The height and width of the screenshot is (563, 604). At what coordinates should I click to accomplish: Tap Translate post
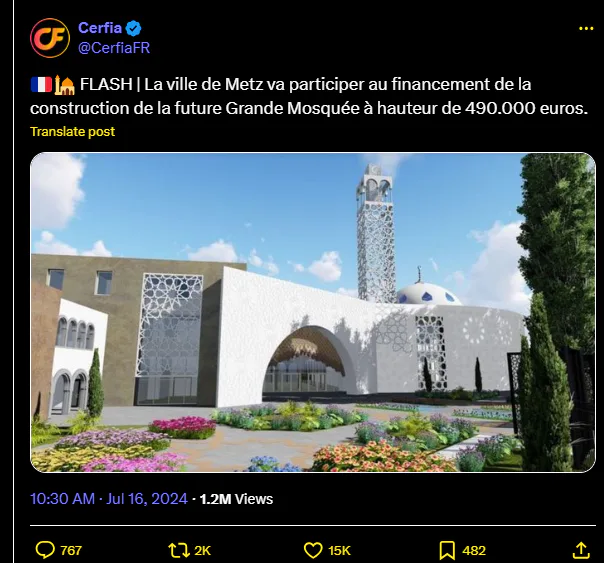point(72,132)
